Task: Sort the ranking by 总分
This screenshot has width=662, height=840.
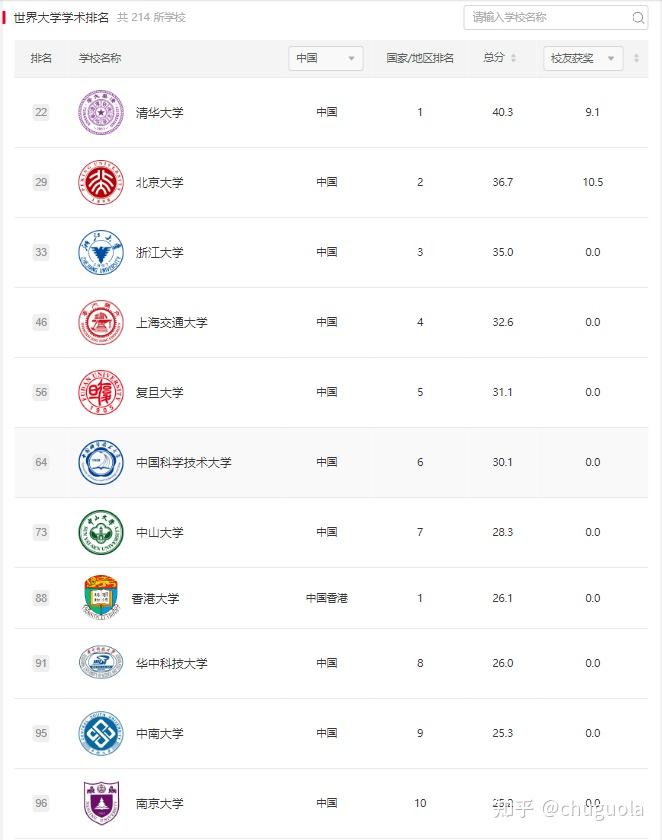Action: [x=500, y=58]
